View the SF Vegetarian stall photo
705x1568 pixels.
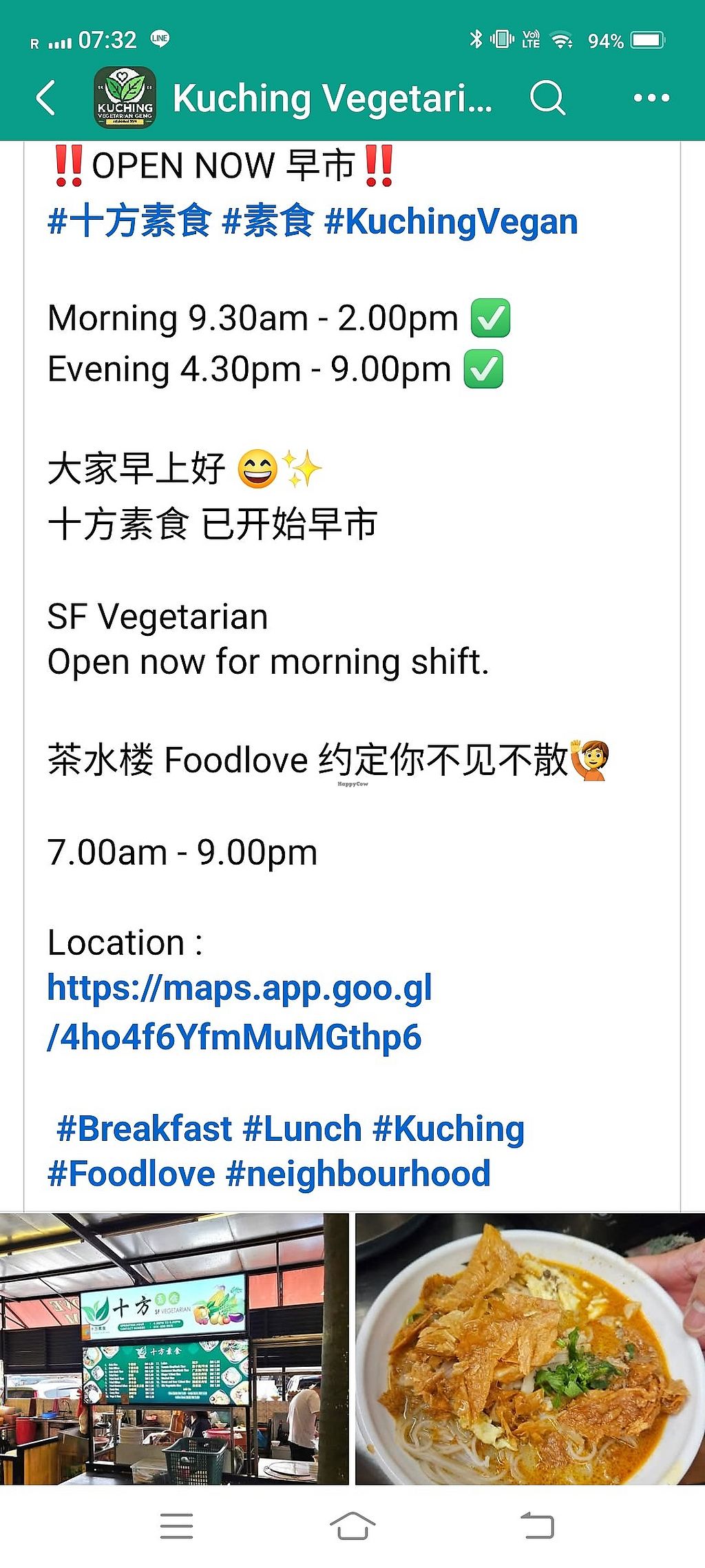point(173,1348)
